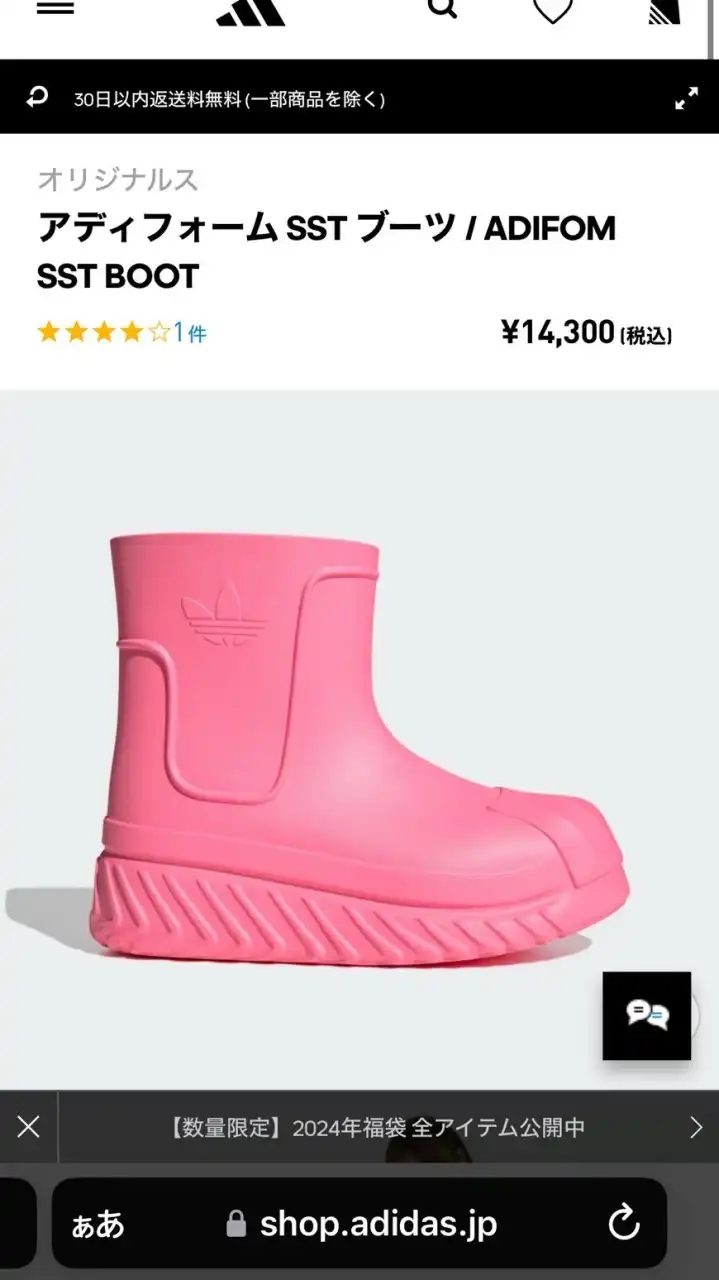The height and width of the screenshot is (1280, 719).
Task: Dismiss the 2024 lucky bag banner
Action: pyautogui.click(x=29, y=1127)
